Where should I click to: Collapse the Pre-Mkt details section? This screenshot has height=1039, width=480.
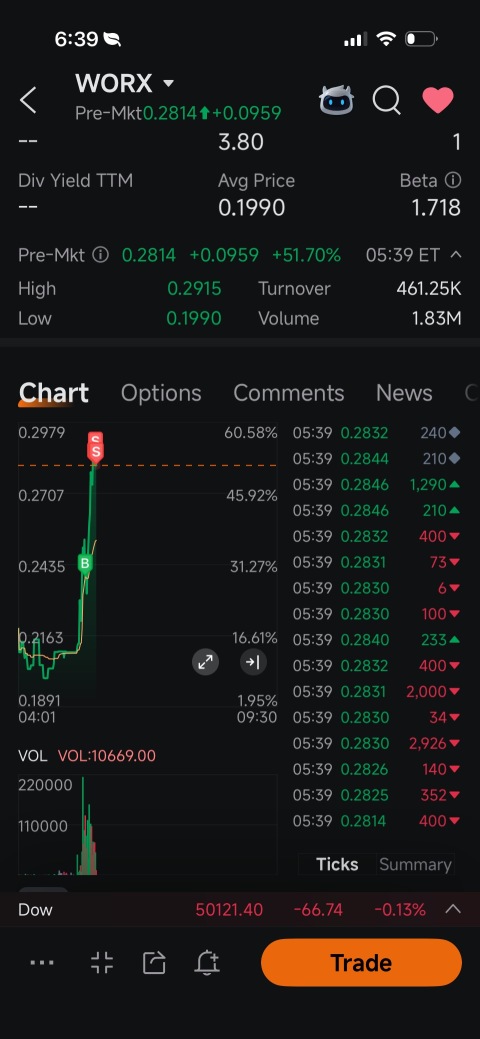coord(455,254)
